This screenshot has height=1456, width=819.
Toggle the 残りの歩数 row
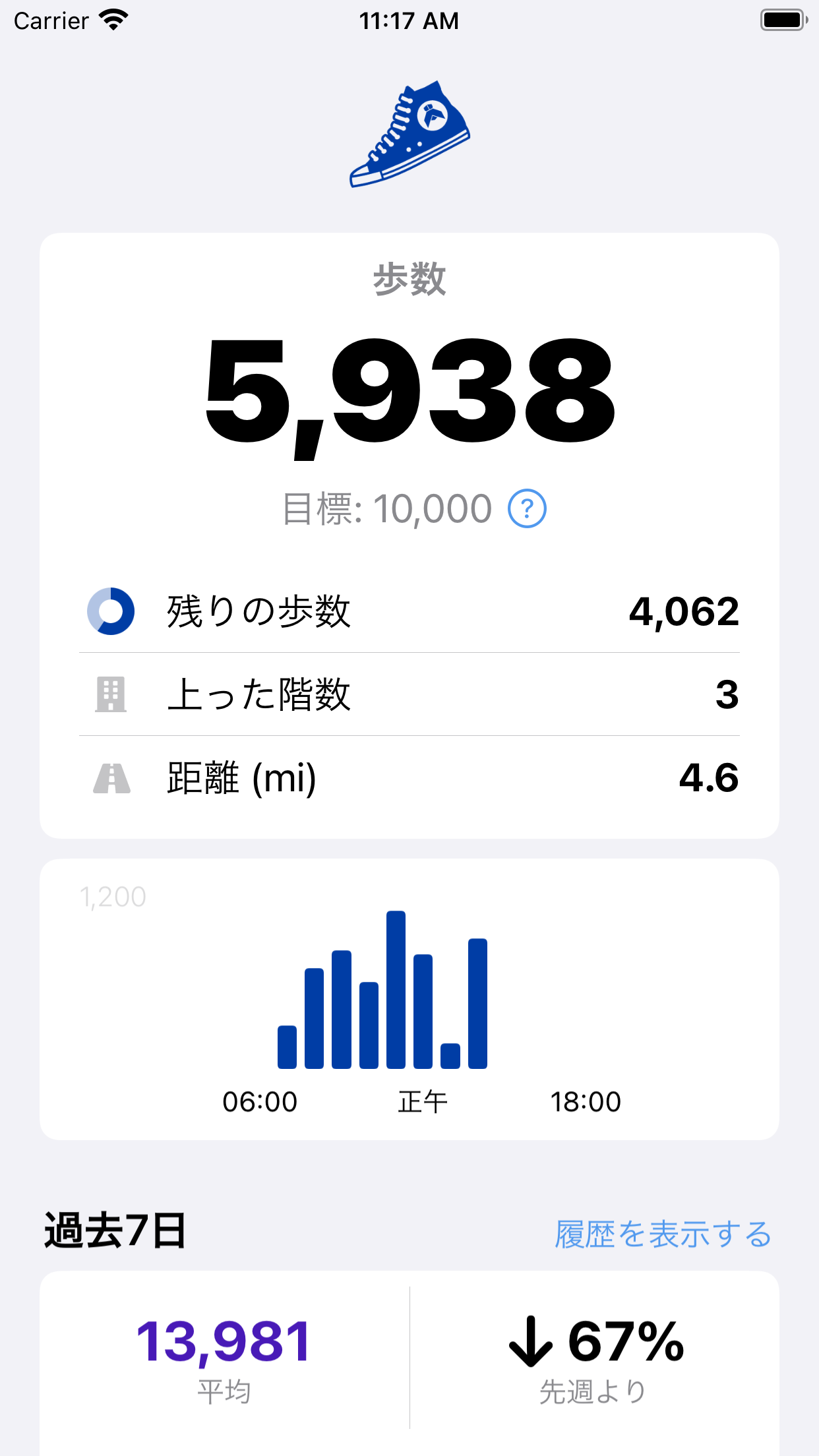[409, 611]
